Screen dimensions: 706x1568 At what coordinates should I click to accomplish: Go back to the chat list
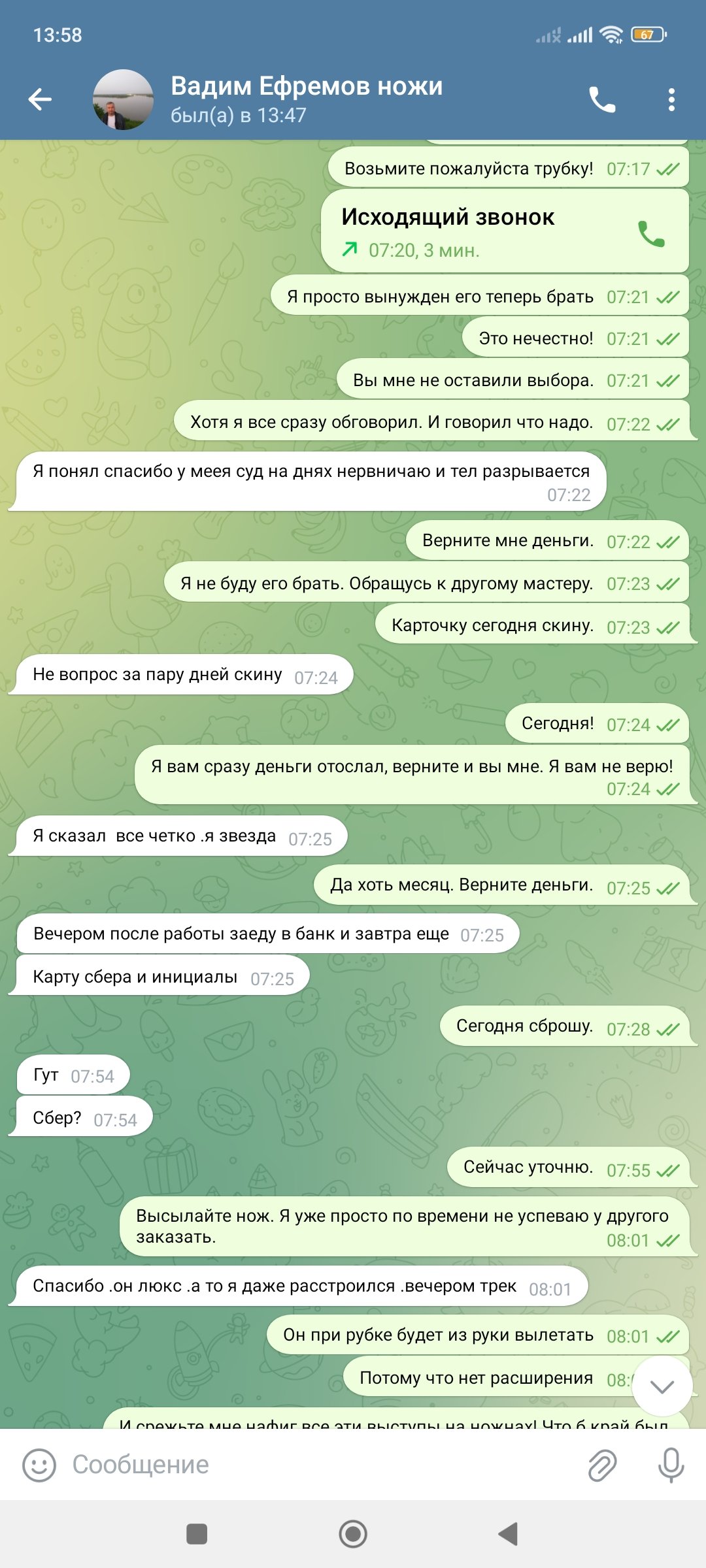[40, 99]
